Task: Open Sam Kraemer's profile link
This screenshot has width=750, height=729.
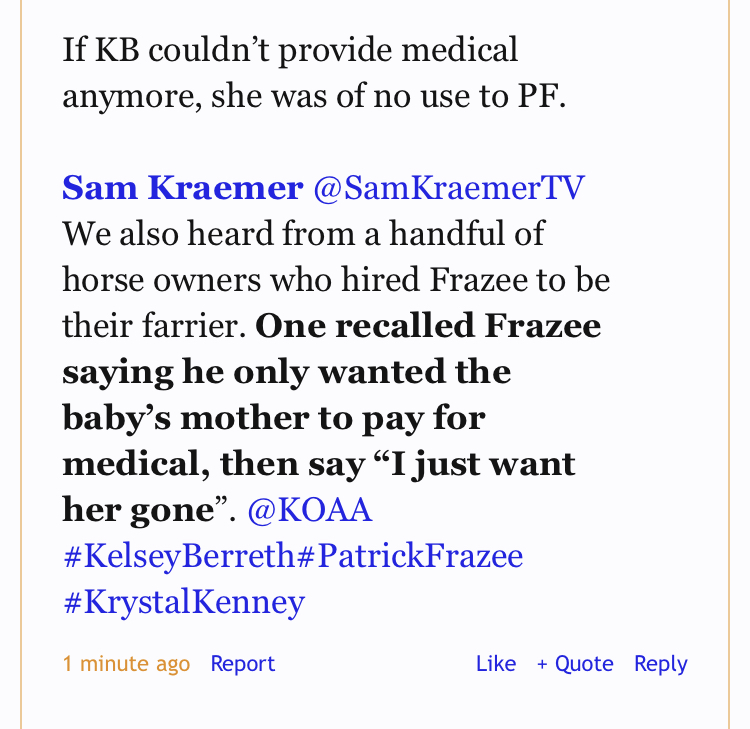Action: pos(182,187)
